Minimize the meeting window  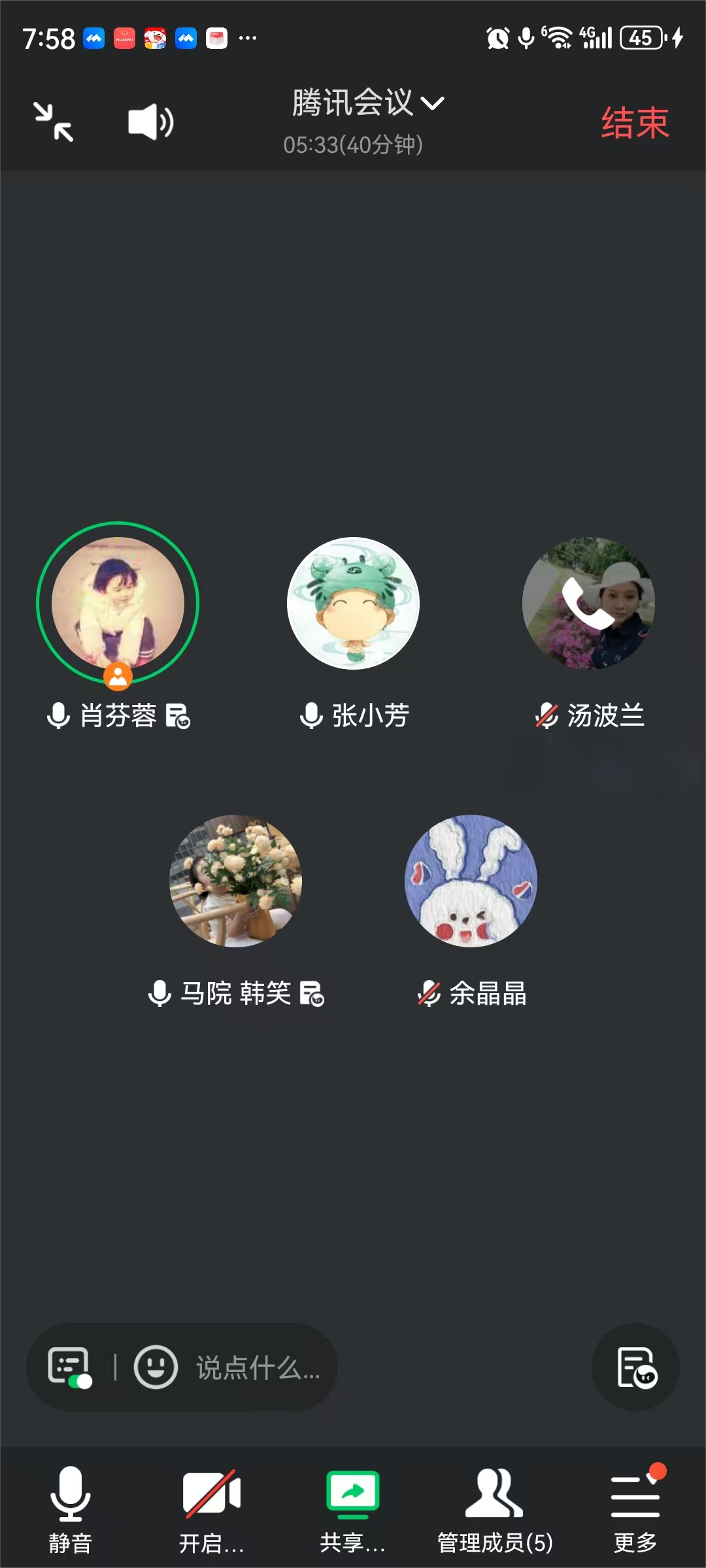54,122
